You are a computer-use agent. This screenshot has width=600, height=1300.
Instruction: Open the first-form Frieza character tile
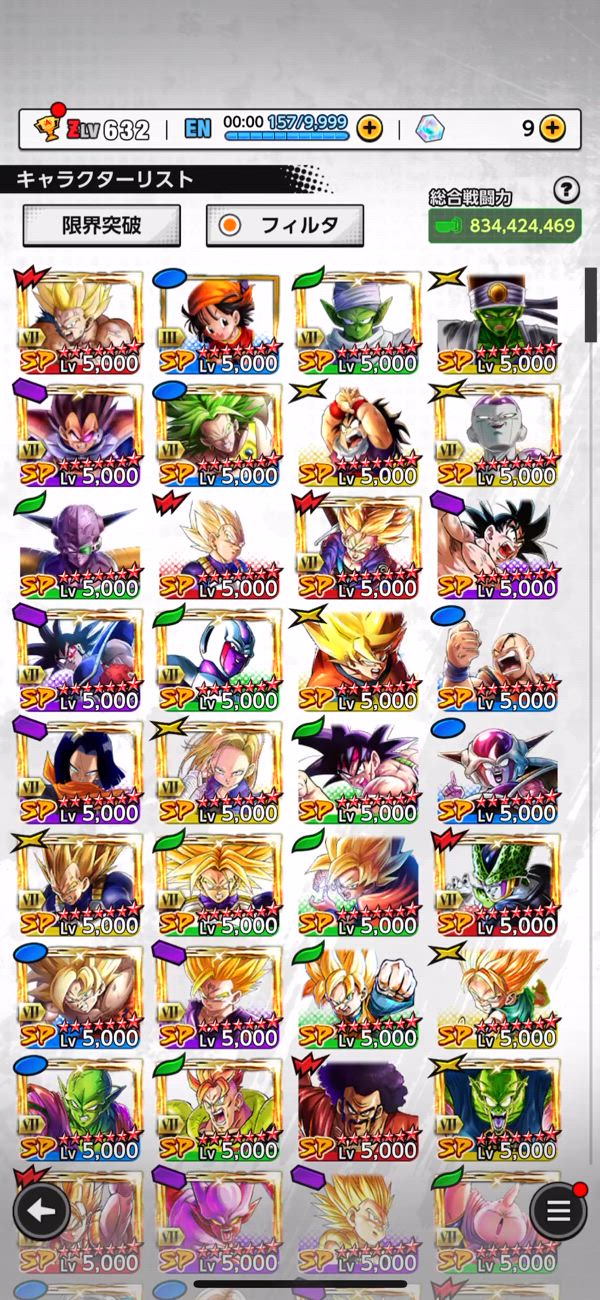496,770
